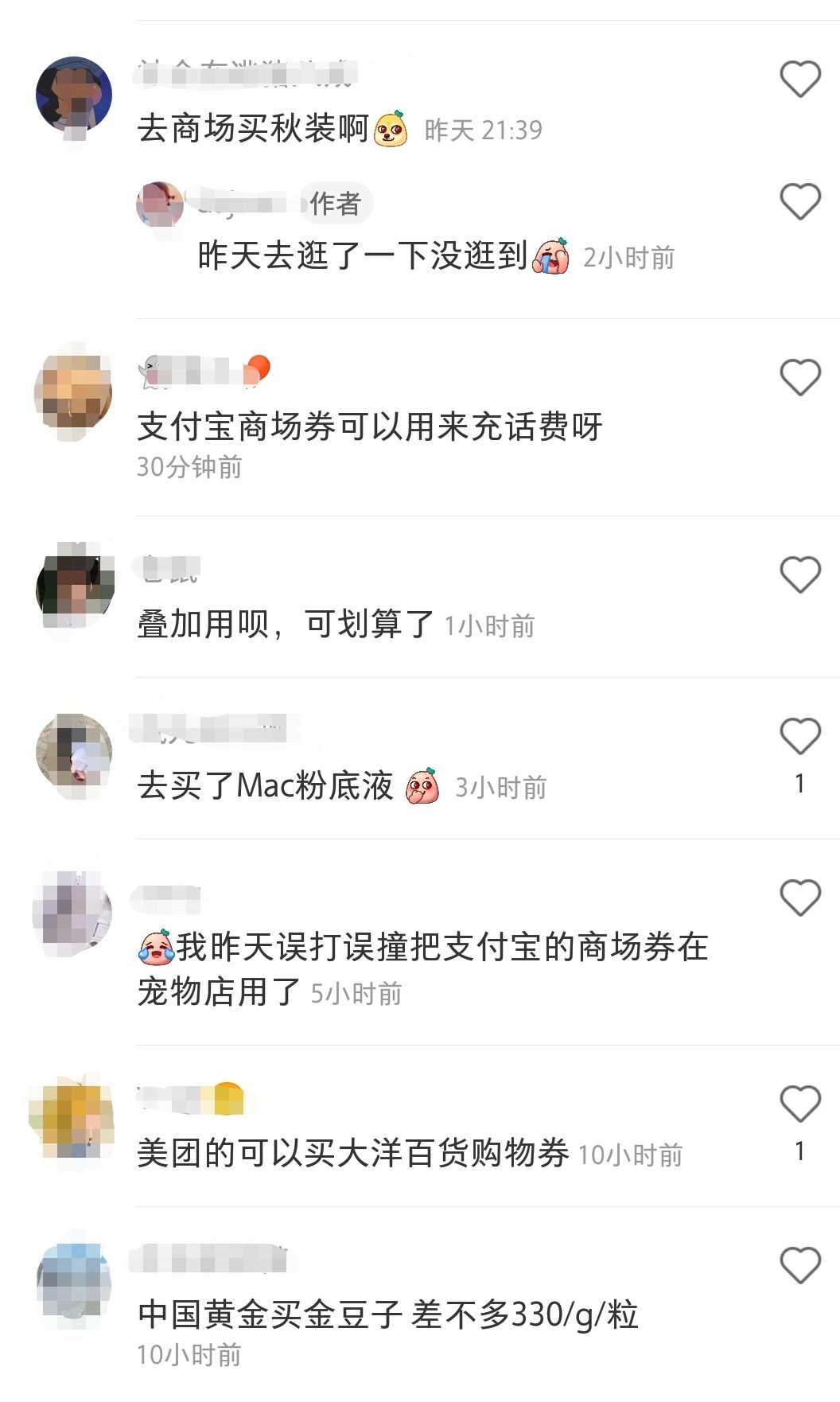Reply to the comment 美团的可以买大洋百货购物券
The height and width of the screenshot is (1402, 840).
(352, 1153)
